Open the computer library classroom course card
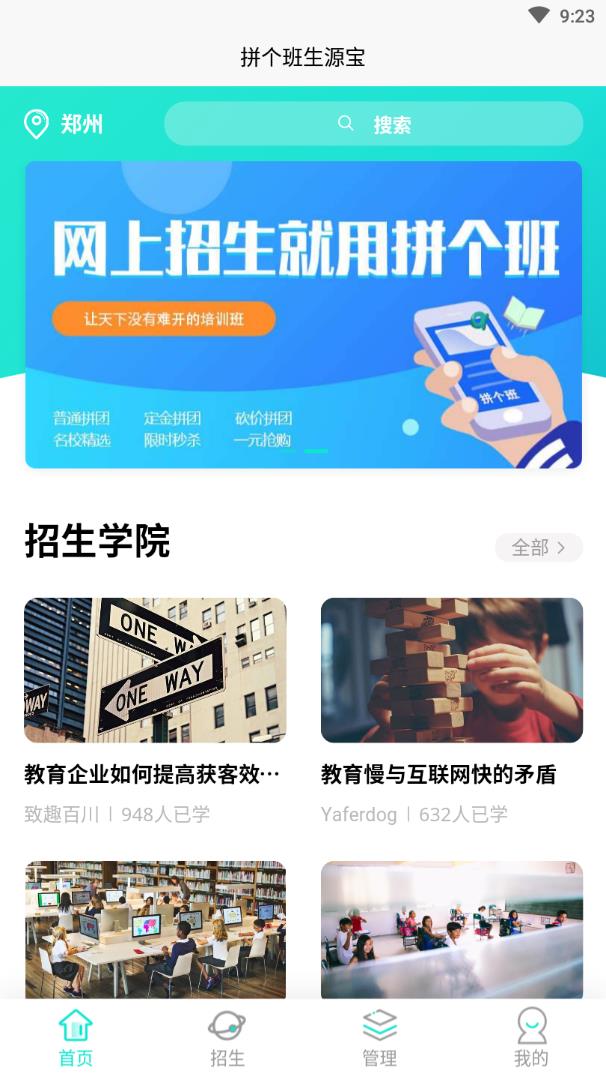This screenshot has width=606, height=1080. (x=155, y=930)
